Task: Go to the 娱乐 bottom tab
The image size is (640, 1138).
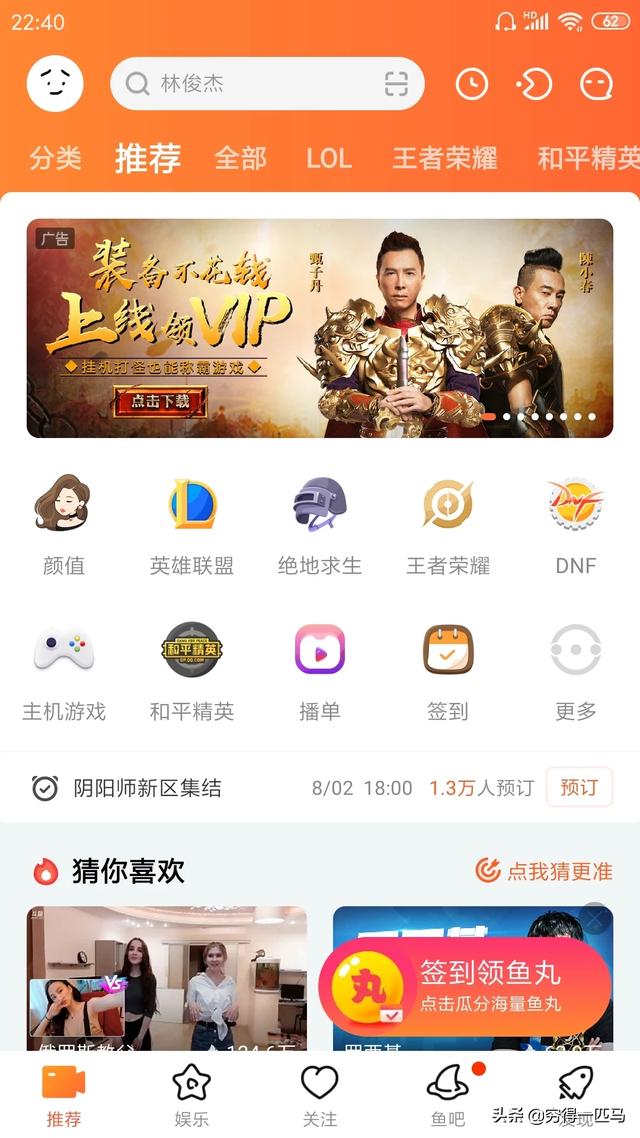Action: (191, 1095)
